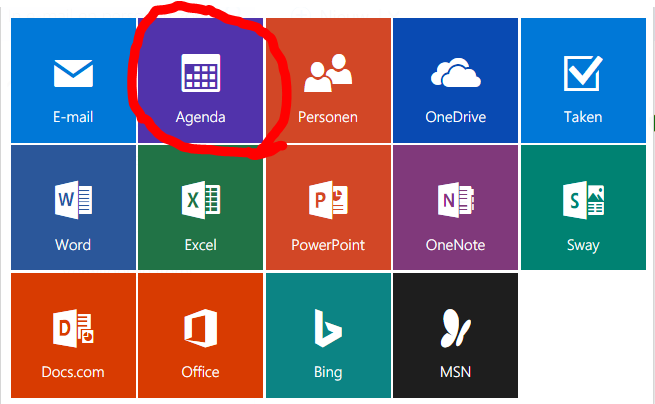The width and height of the screenshot is (655, 404).
Task: Launch PowerPoint from the grid
Action: click(x=328, y=208)
